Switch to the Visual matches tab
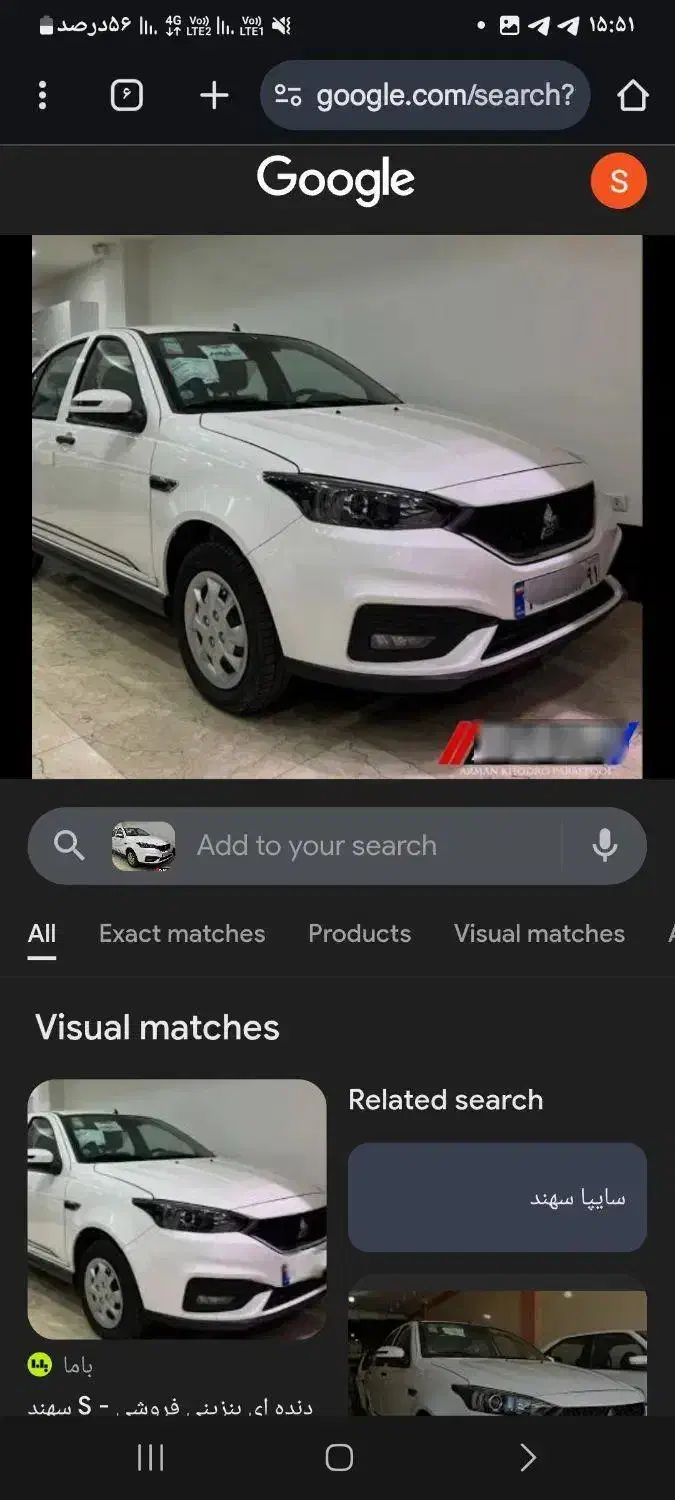Screen dimensions: 675x1500 point(539,933)
